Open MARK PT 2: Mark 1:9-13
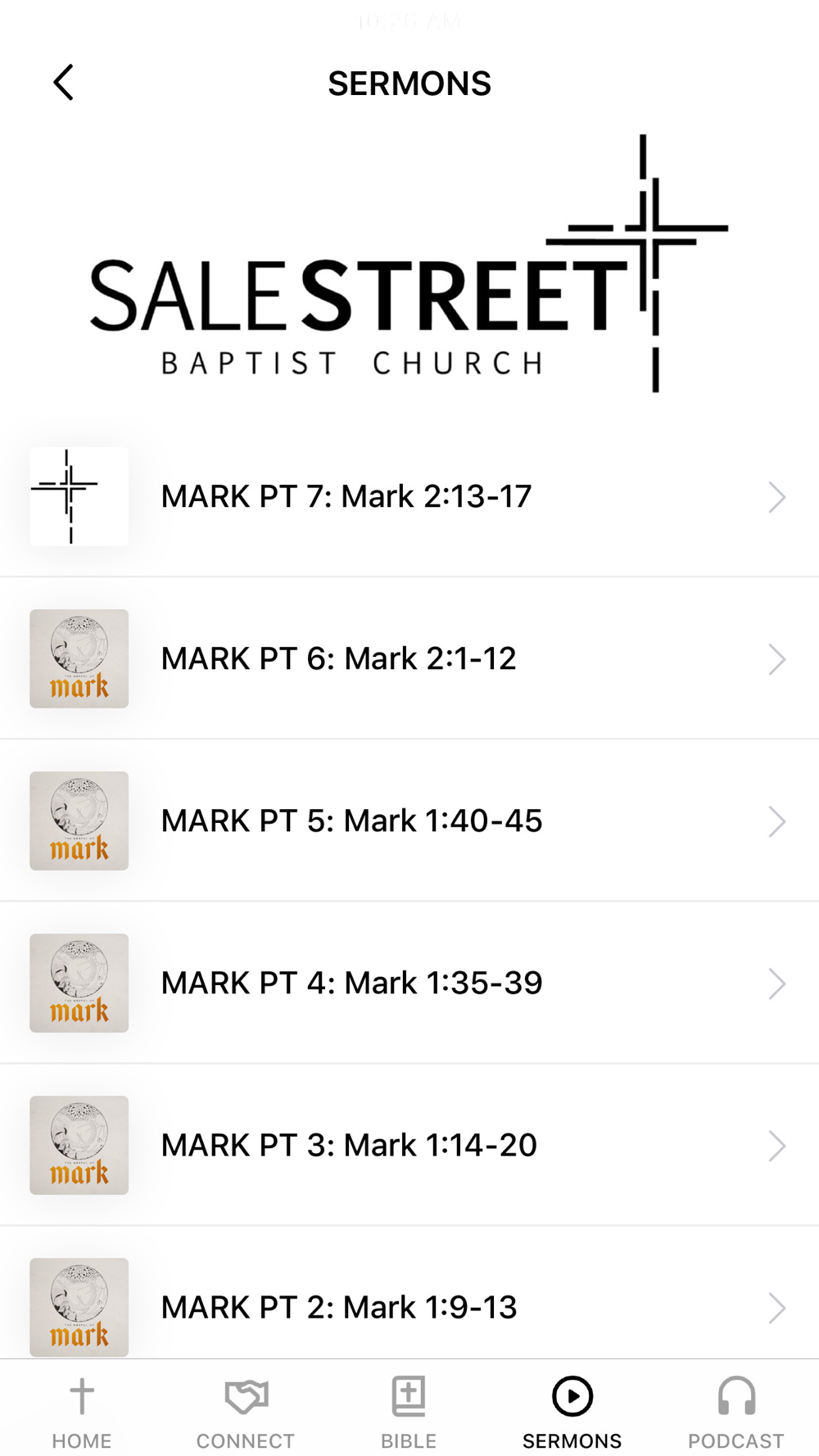819x1456 pixels. tap(409, 1306)
